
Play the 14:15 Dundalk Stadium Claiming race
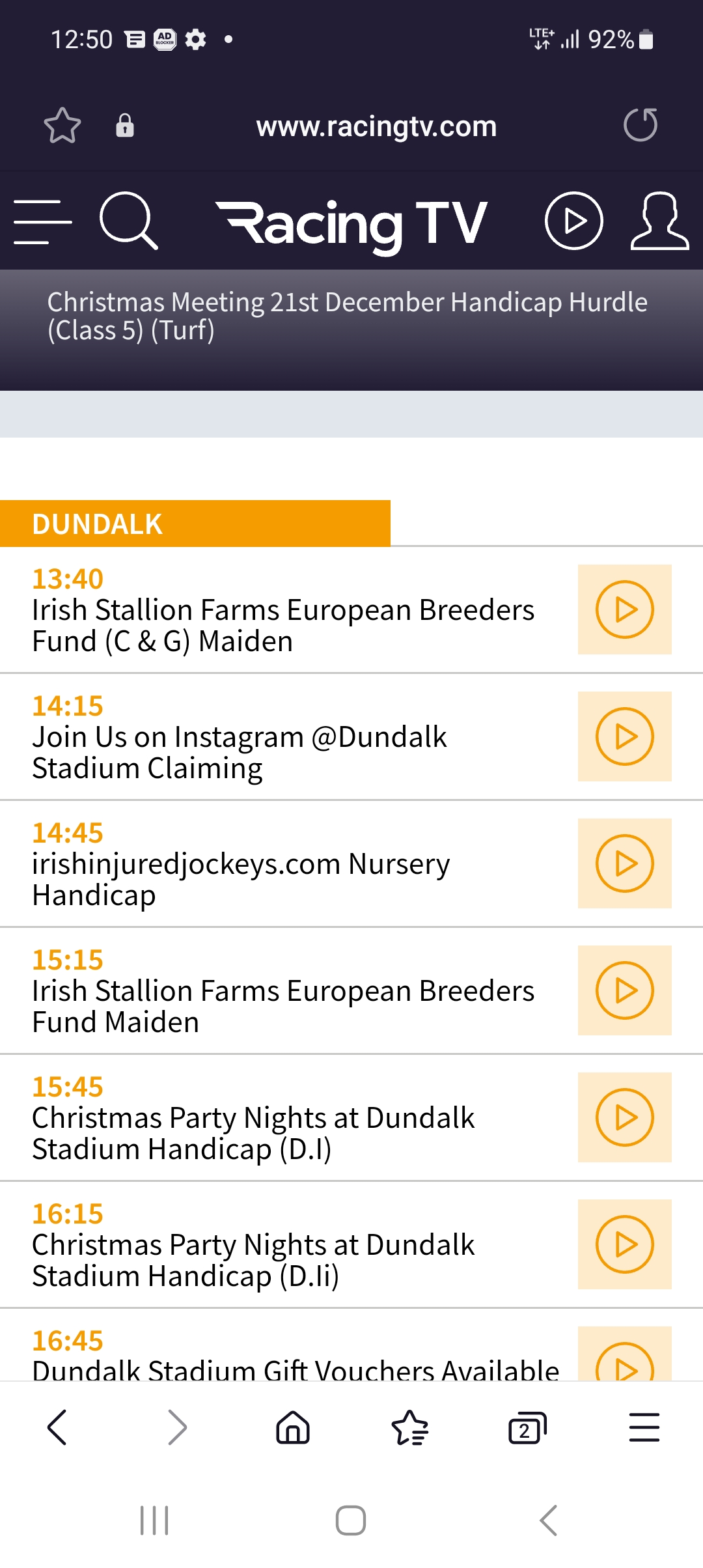[x=624, y=736]
